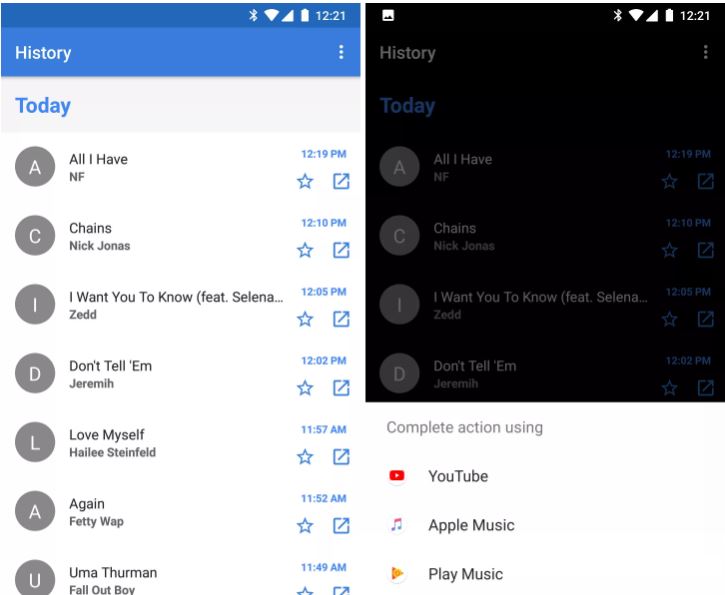Select the Uma Thurman history entry
Screen dimensions: 725x595
[150, 579]
